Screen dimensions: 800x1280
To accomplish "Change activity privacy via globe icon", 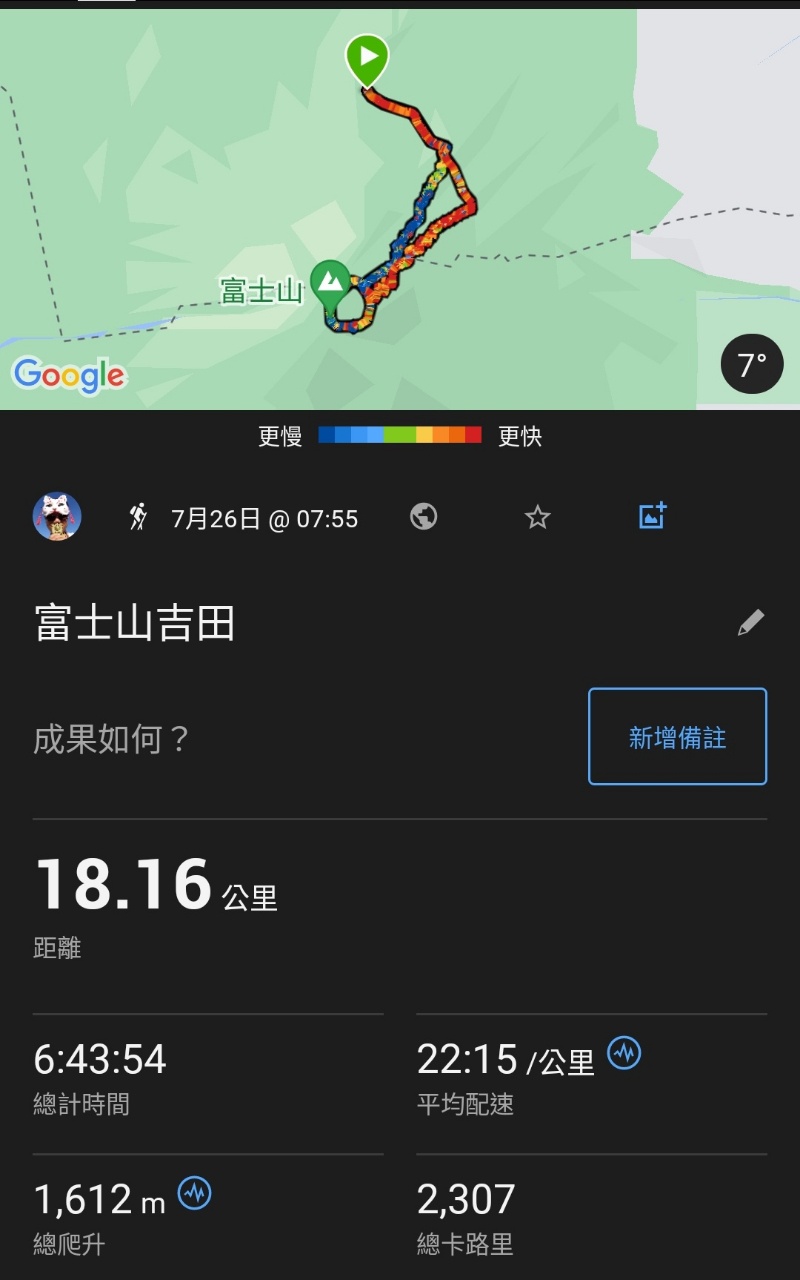I will 424,517.
